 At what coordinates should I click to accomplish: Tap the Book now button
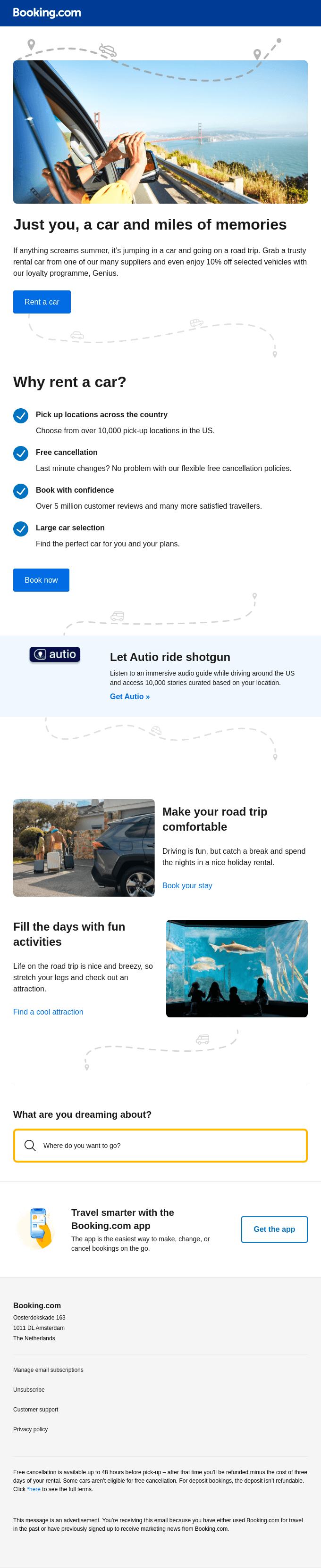41,580
